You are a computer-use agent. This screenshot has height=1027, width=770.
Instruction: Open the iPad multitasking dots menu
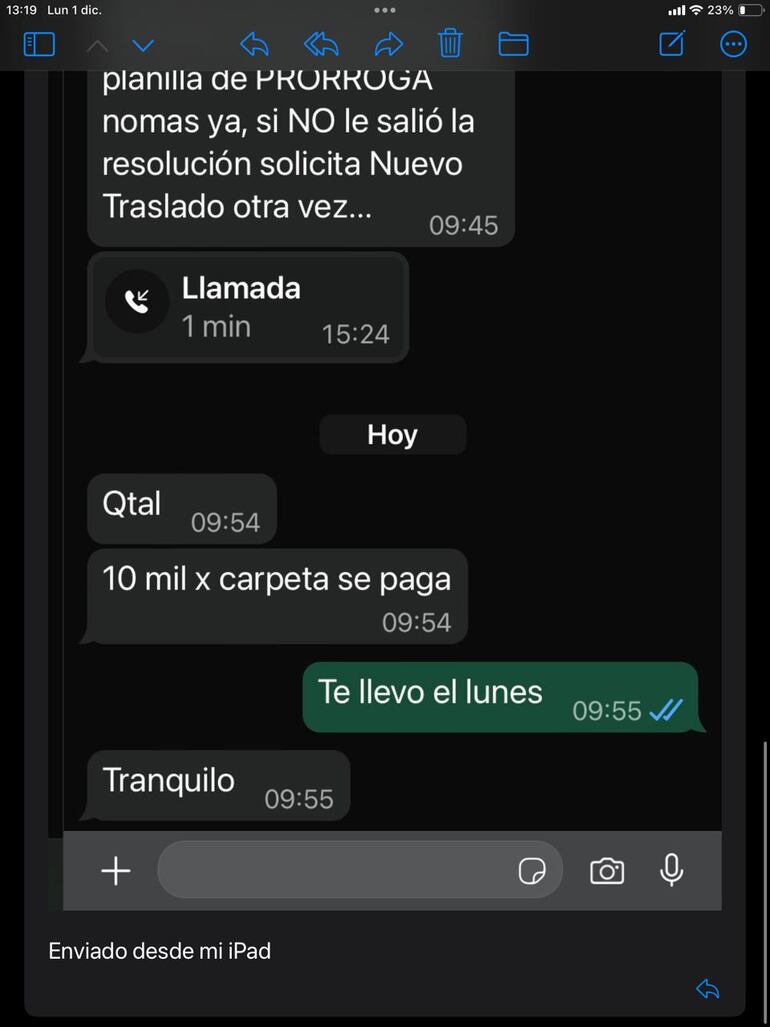coord(384,10)
